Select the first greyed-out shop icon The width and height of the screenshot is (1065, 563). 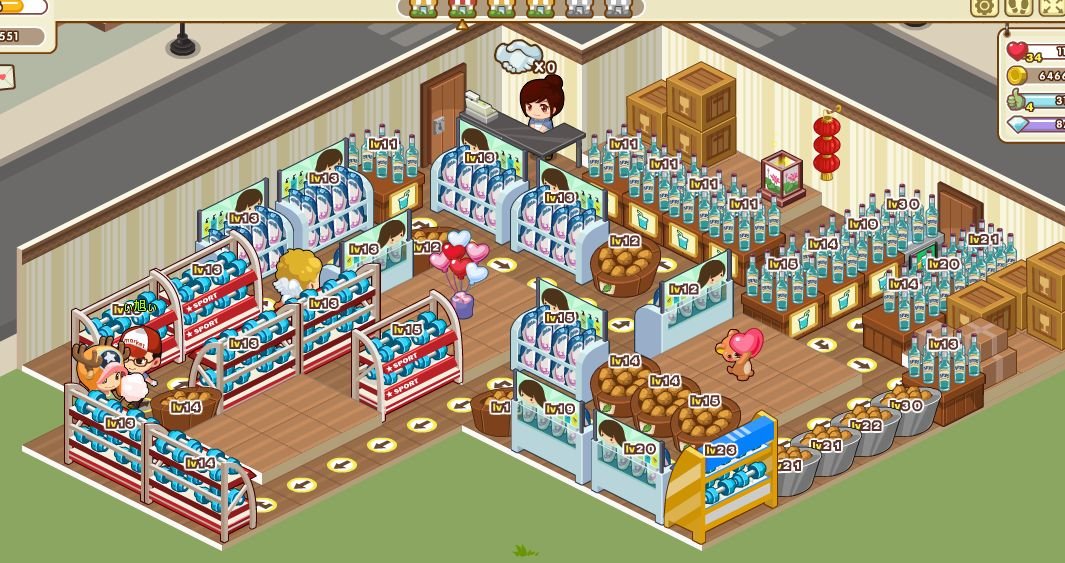pos(579,7)
